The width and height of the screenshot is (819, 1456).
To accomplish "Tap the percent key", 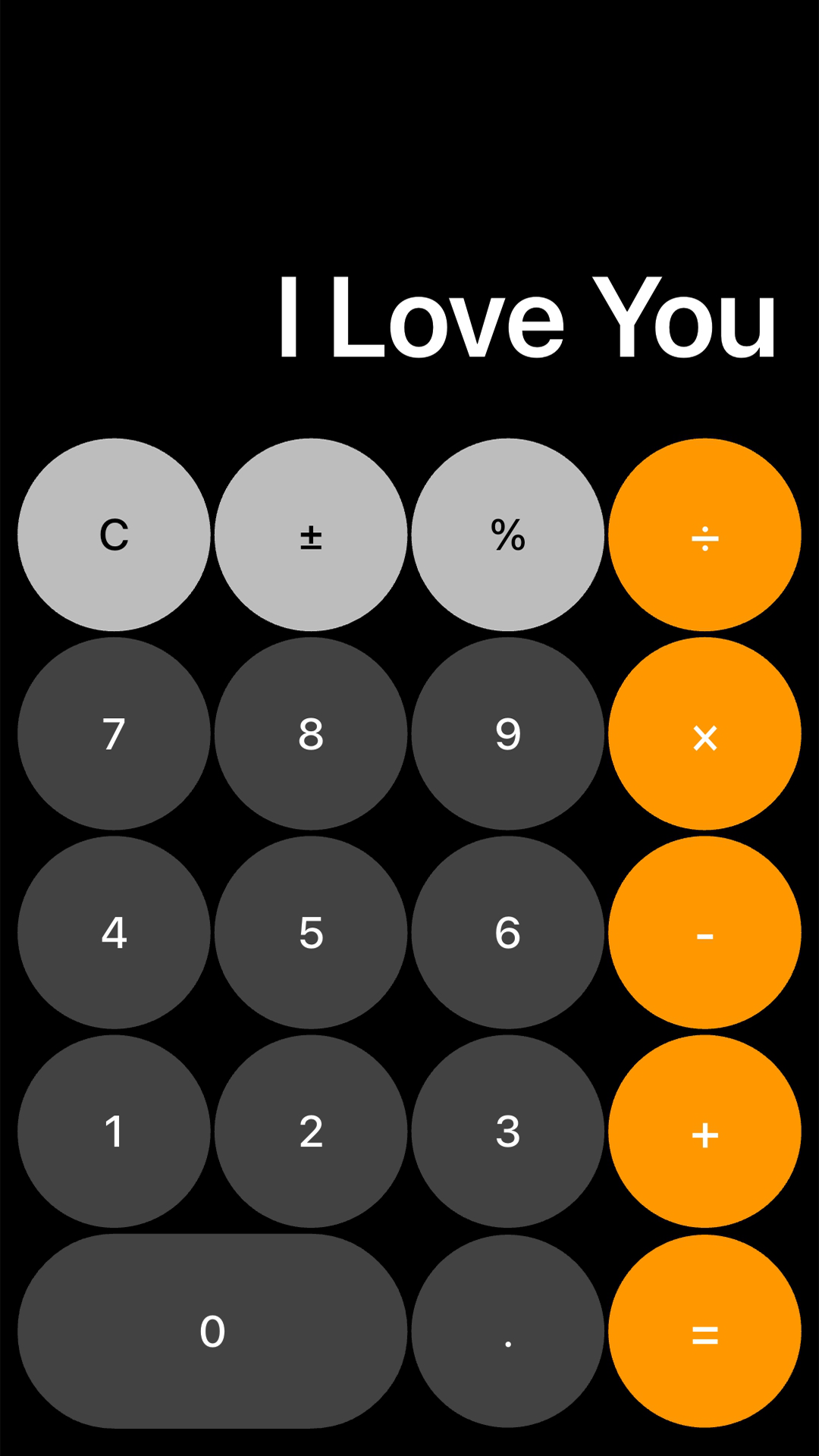I will coord(508,535).
